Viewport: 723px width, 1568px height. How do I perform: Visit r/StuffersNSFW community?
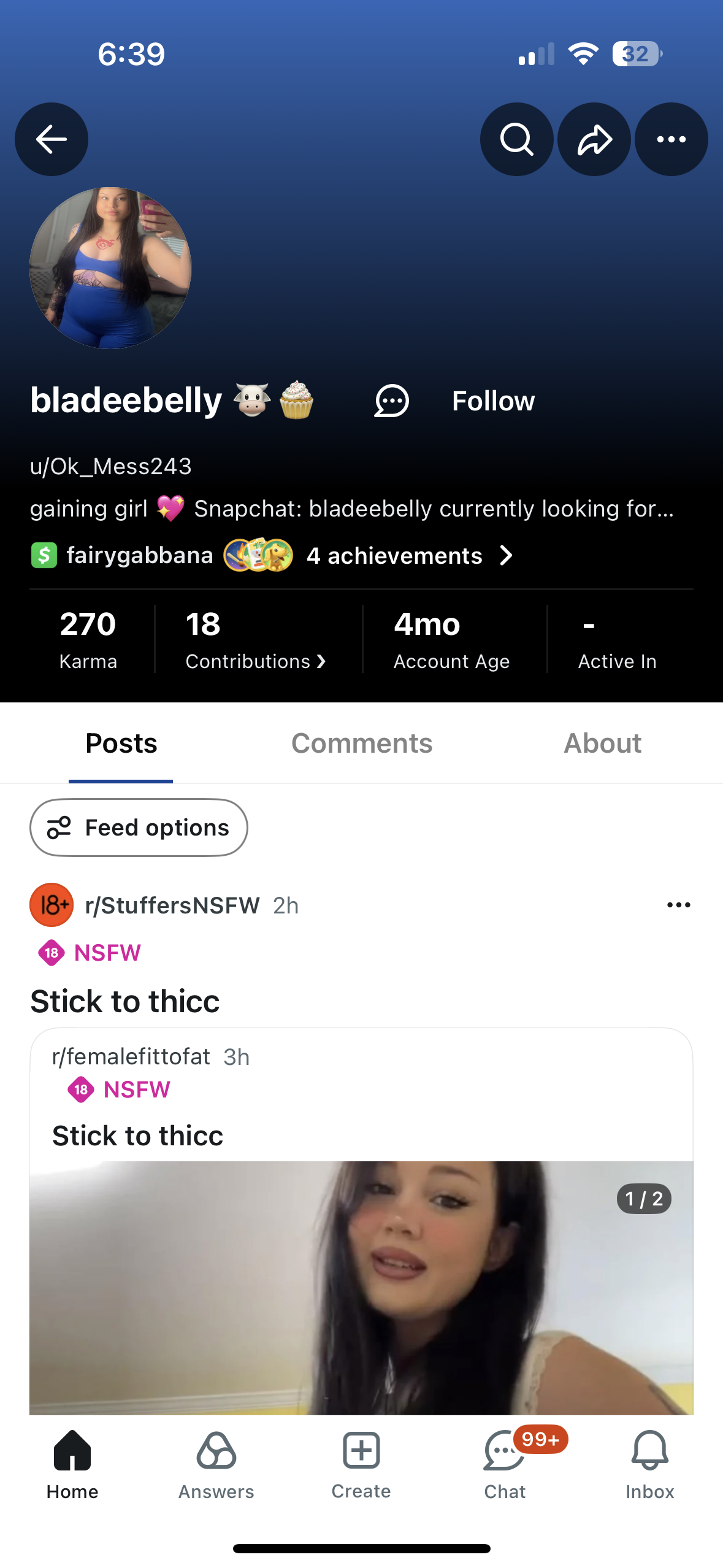pos(172,905)
